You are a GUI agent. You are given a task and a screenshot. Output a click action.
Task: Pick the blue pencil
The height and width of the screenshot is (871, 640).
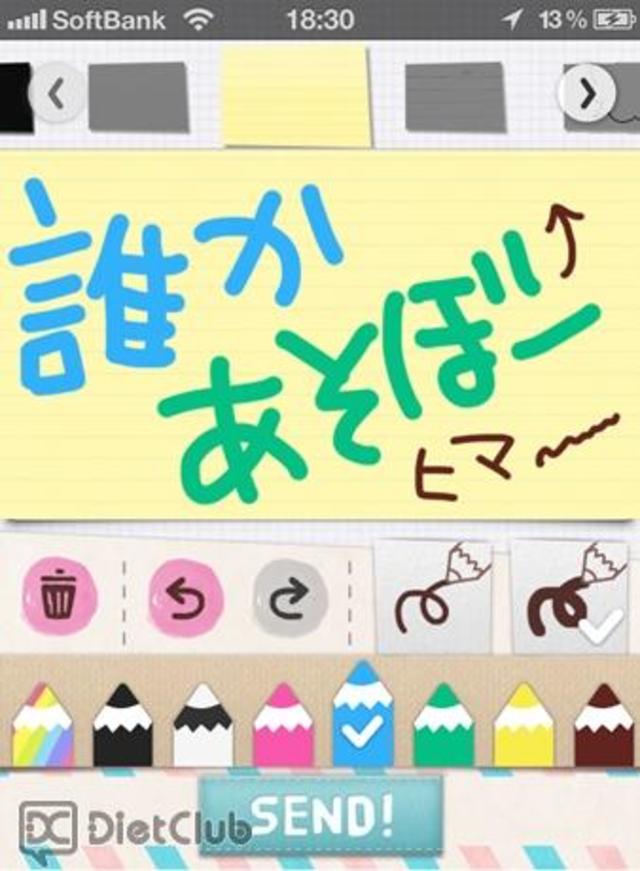coord(362,714)
